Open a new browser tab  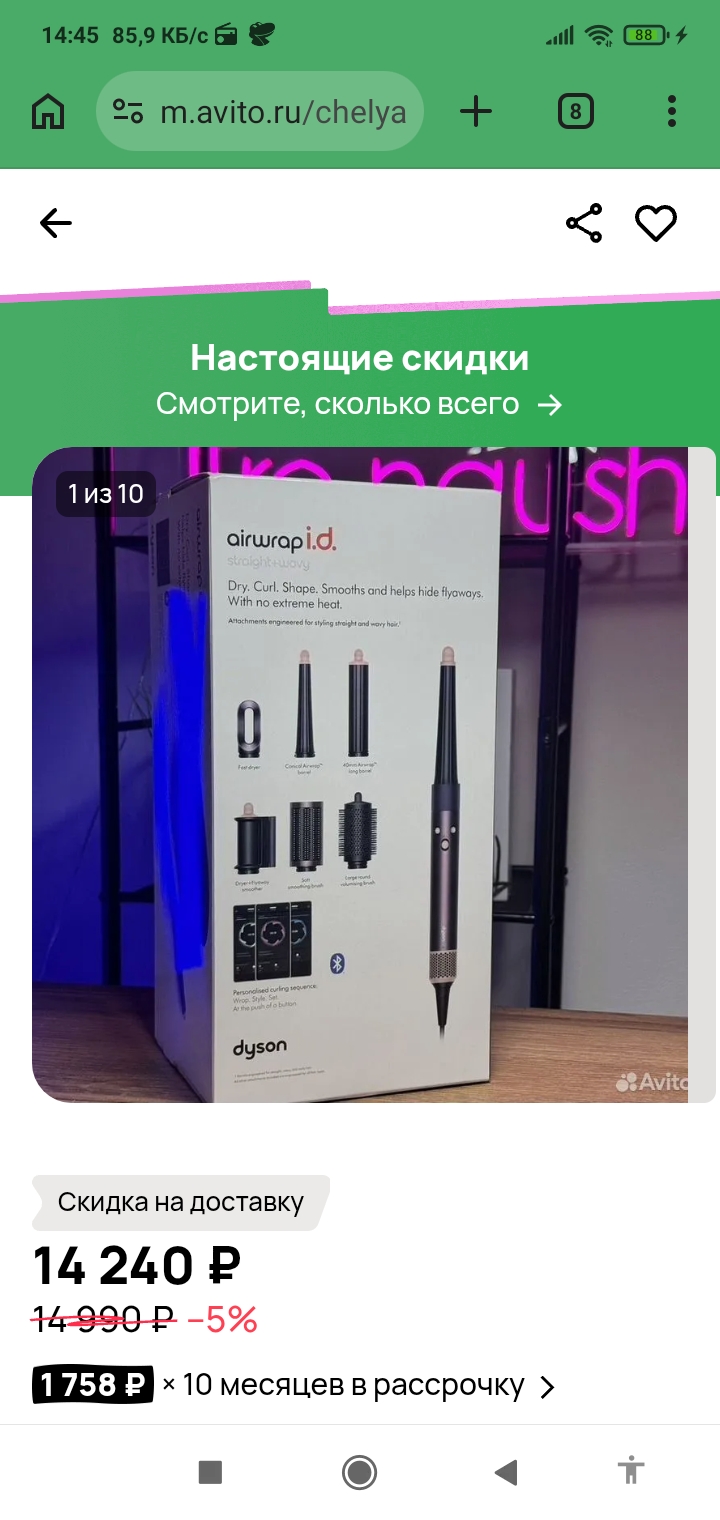tap(476, 111)
